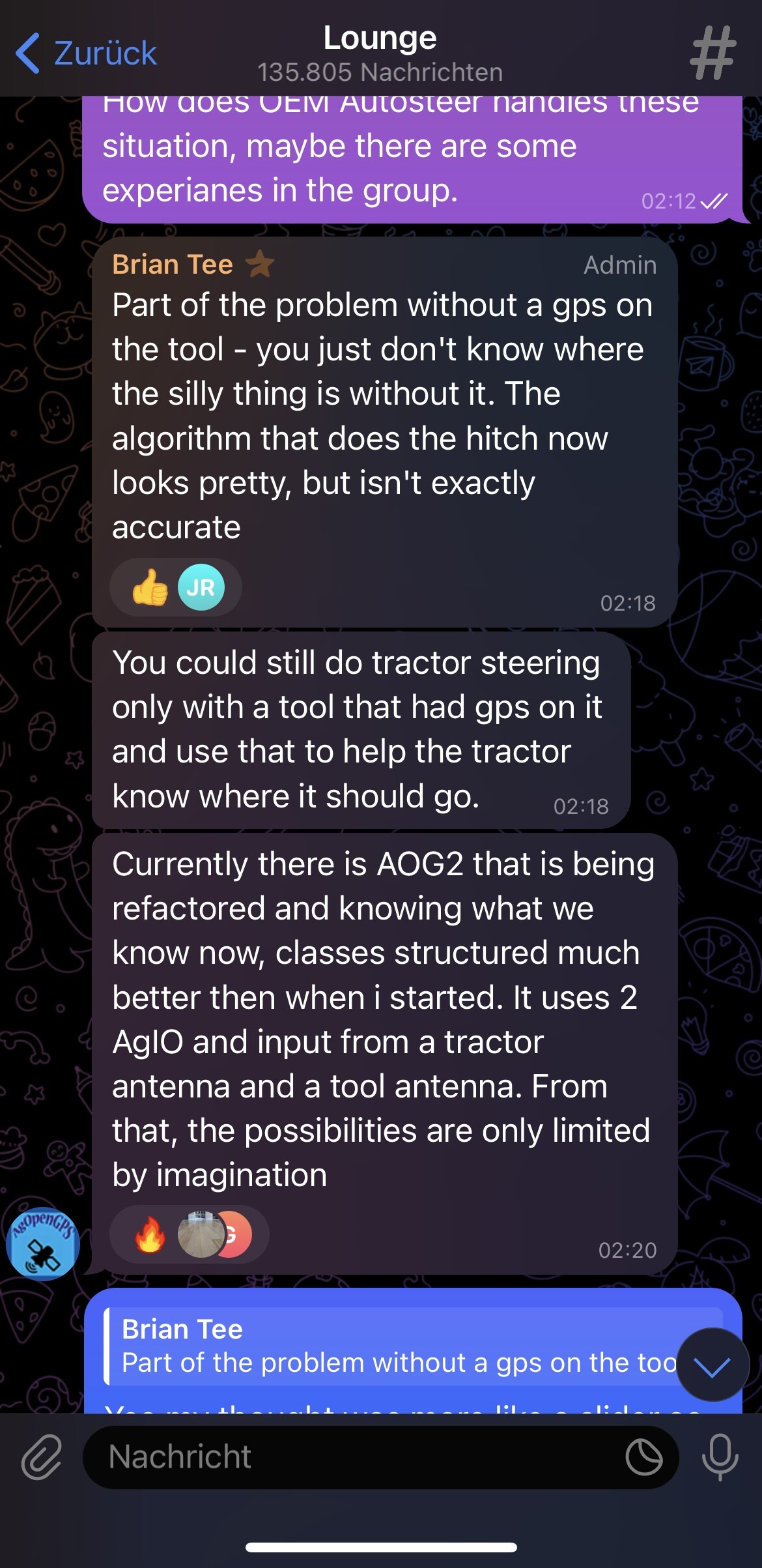Viewport: 762px width, 1568px height.
Task: Open Brian Tee's profile from name
Action: 173,265
